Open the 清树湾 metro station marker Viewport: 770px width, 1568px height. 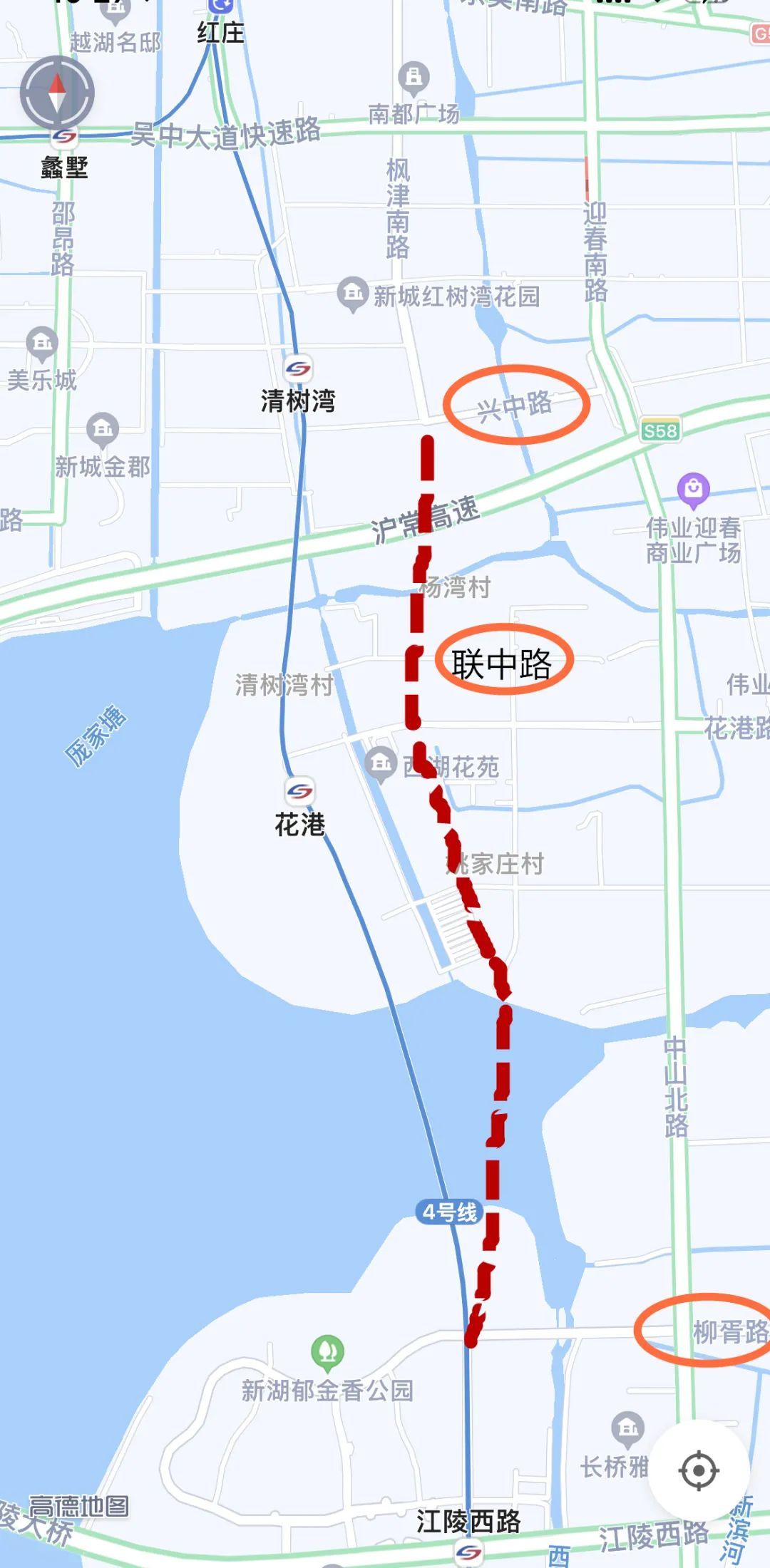click(298, 368)
